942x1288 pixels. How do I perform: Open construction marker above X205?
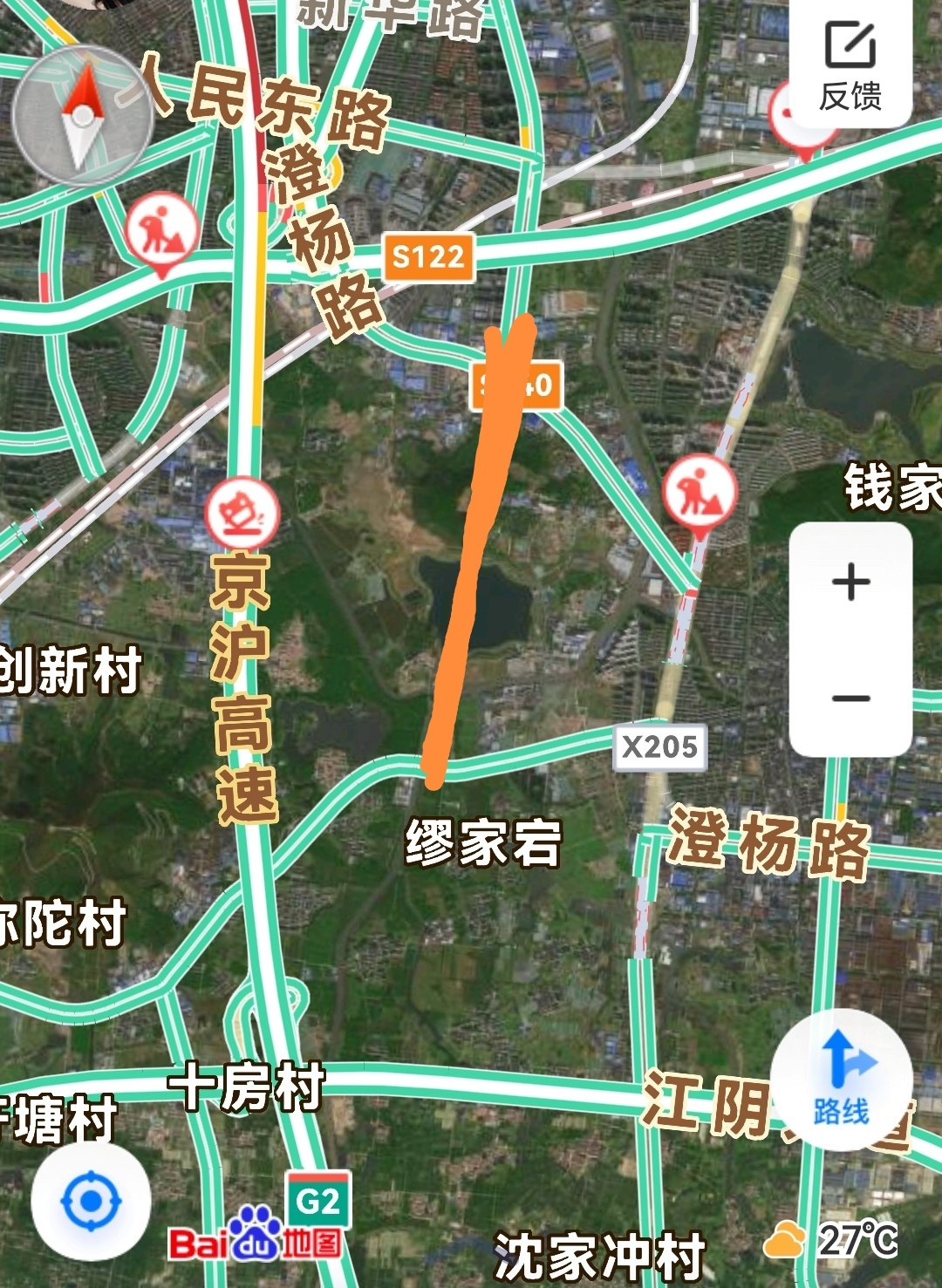click(700, 492)
